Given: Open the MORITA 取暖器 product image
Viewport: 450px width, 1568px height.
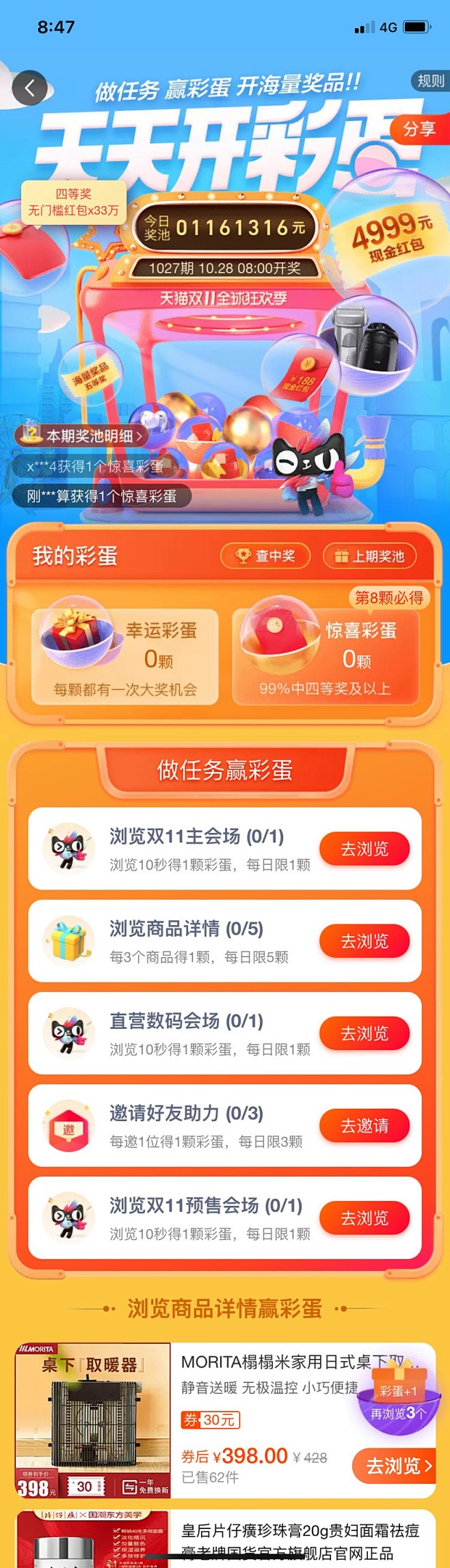Looking at the screenshot, I should pos(92,1420).
